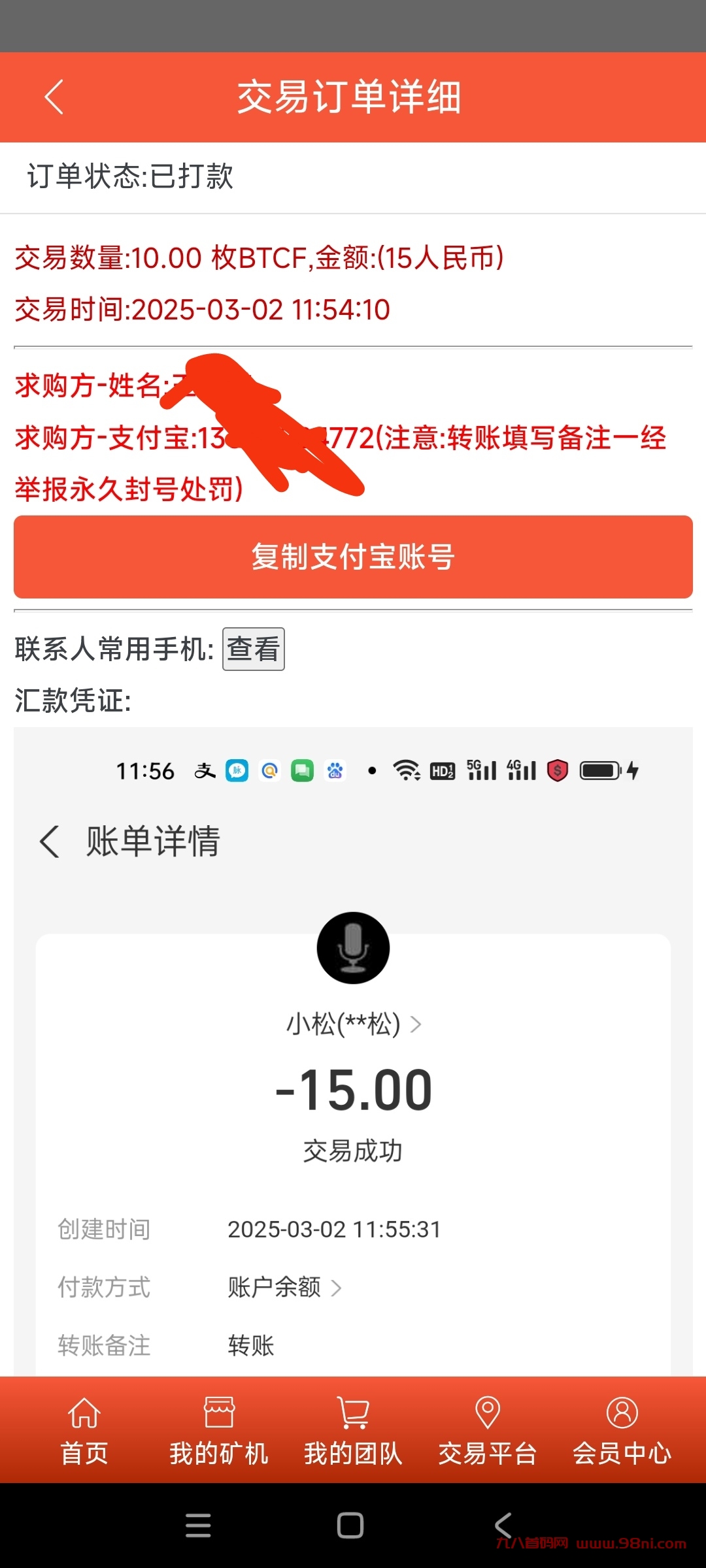Go to the 我的团队 tab
The image size is (706, 1568).
tap(353, 1431)
